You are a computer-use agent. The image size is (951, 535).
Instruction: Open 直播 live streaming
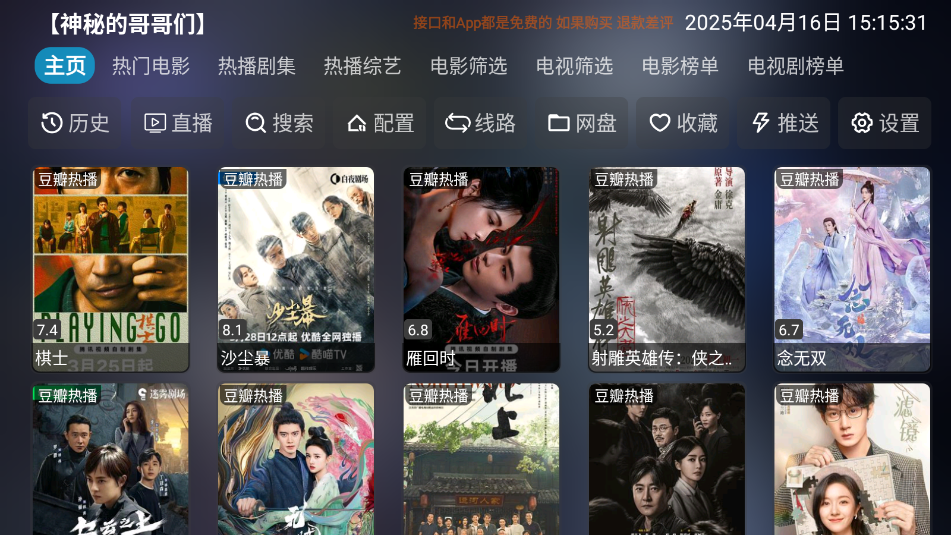(x=178, y=123)
